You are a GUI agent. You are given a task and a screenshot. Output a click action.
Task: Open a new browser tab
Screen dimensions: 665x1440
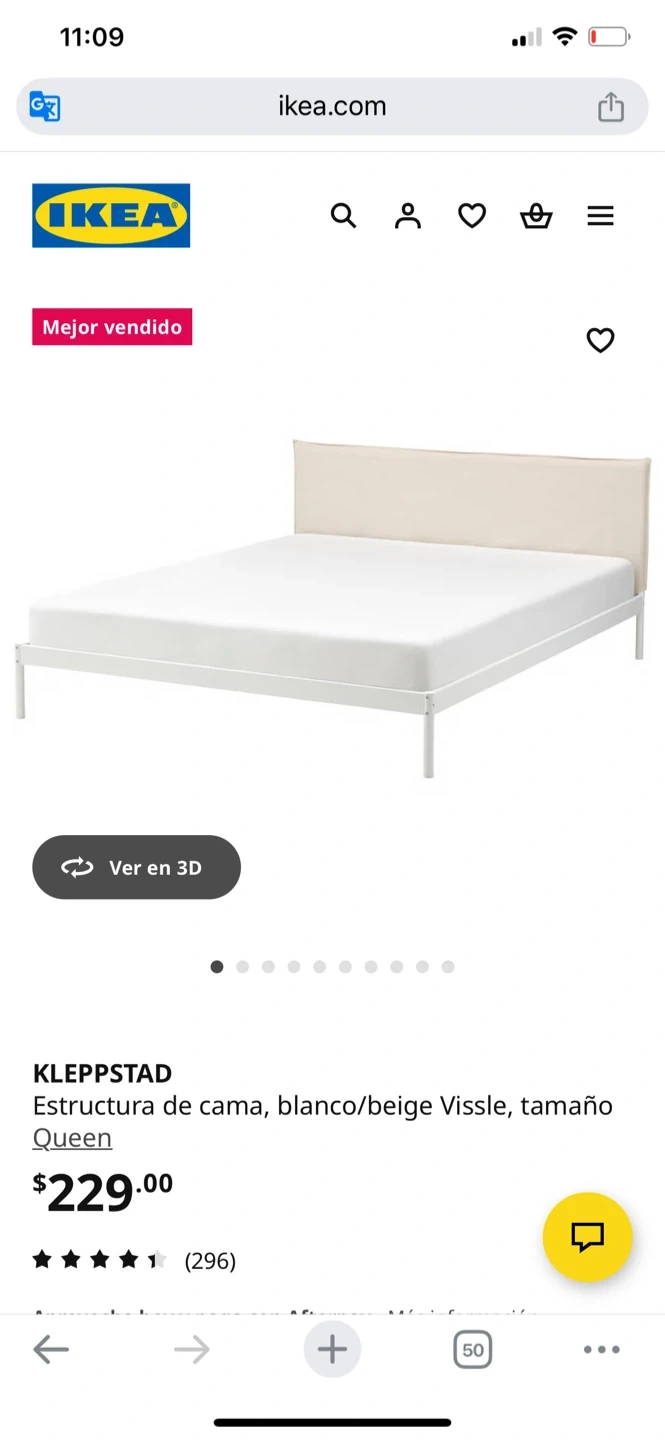[332, 1350]
